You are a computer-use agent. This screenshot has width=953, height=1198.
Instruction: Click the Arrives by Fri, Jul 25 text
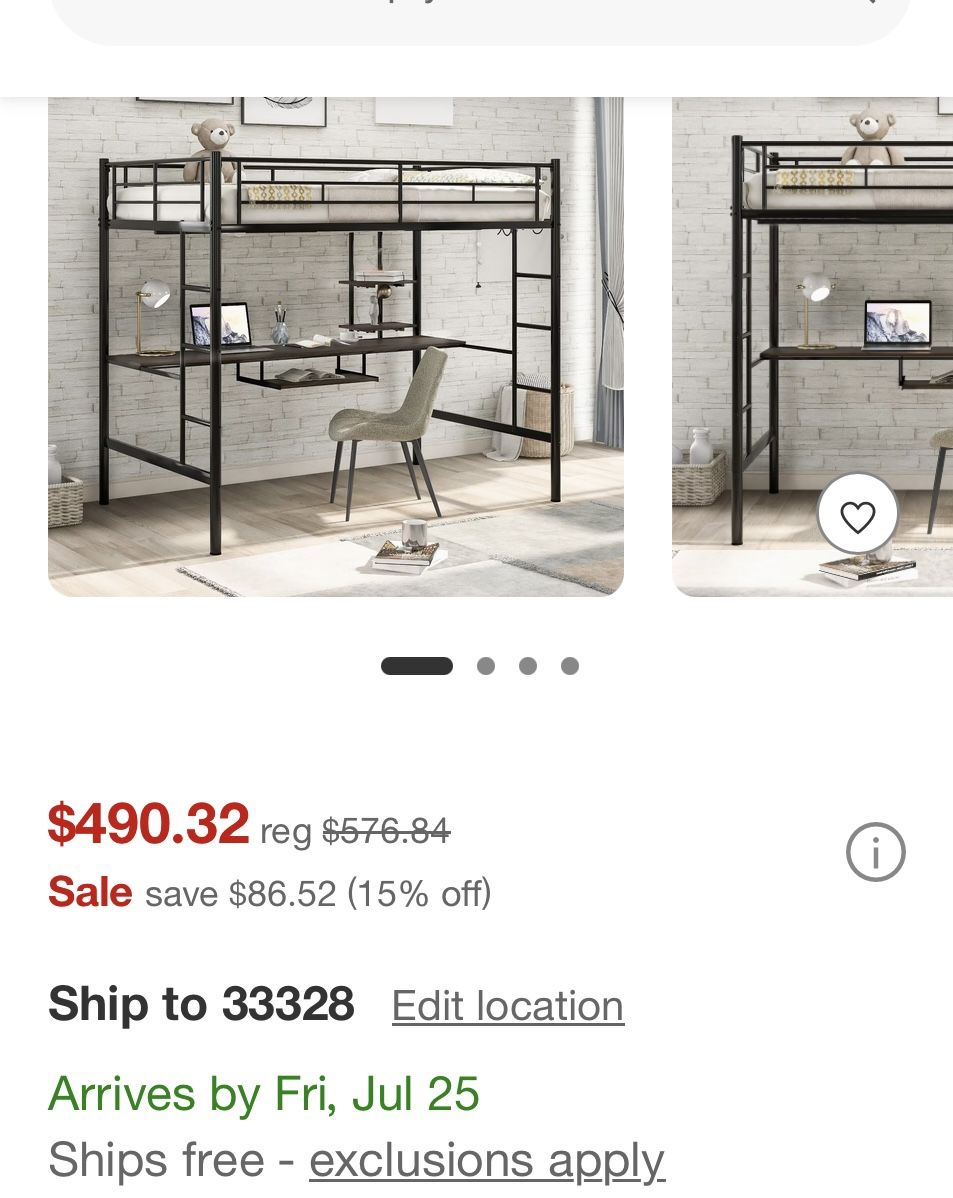(x=263, y=1093)
